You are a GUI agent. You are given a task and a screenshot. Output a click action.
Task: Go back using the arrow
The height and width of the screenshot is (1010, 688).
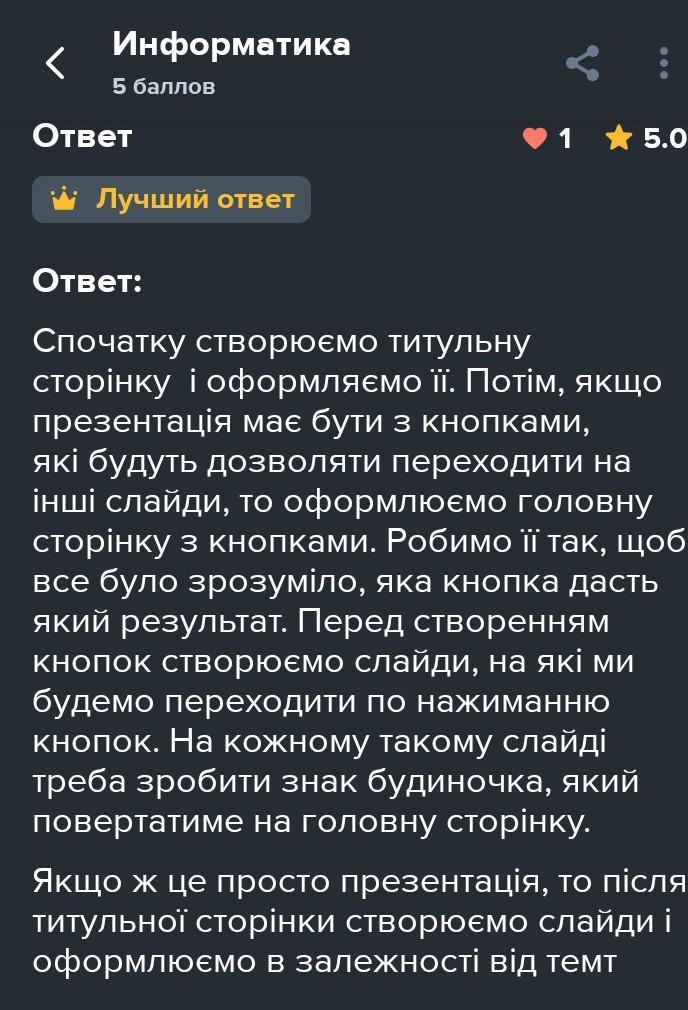click(x=56, y=62)
